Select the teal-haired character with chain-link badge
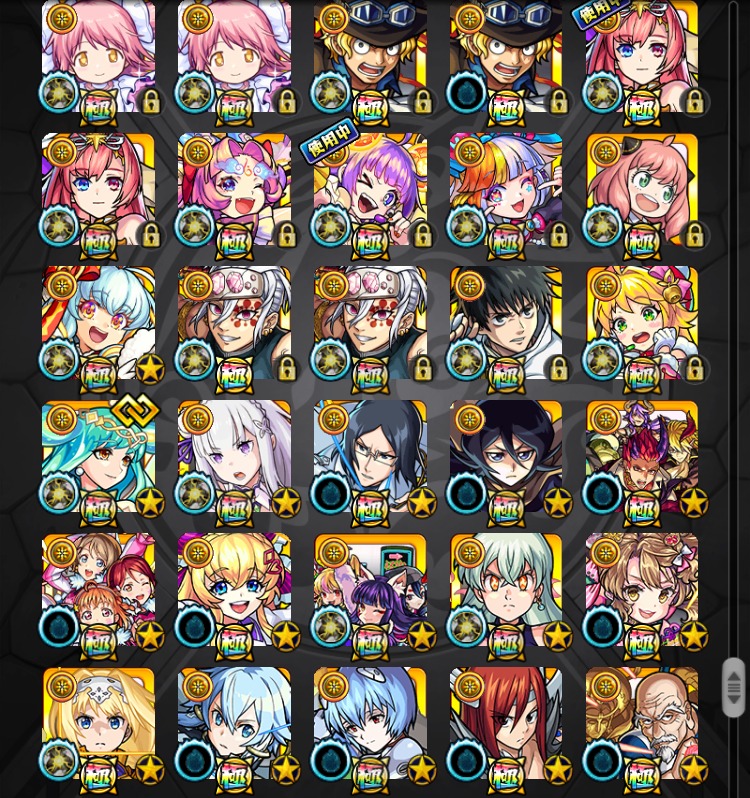 click(98, 458)
